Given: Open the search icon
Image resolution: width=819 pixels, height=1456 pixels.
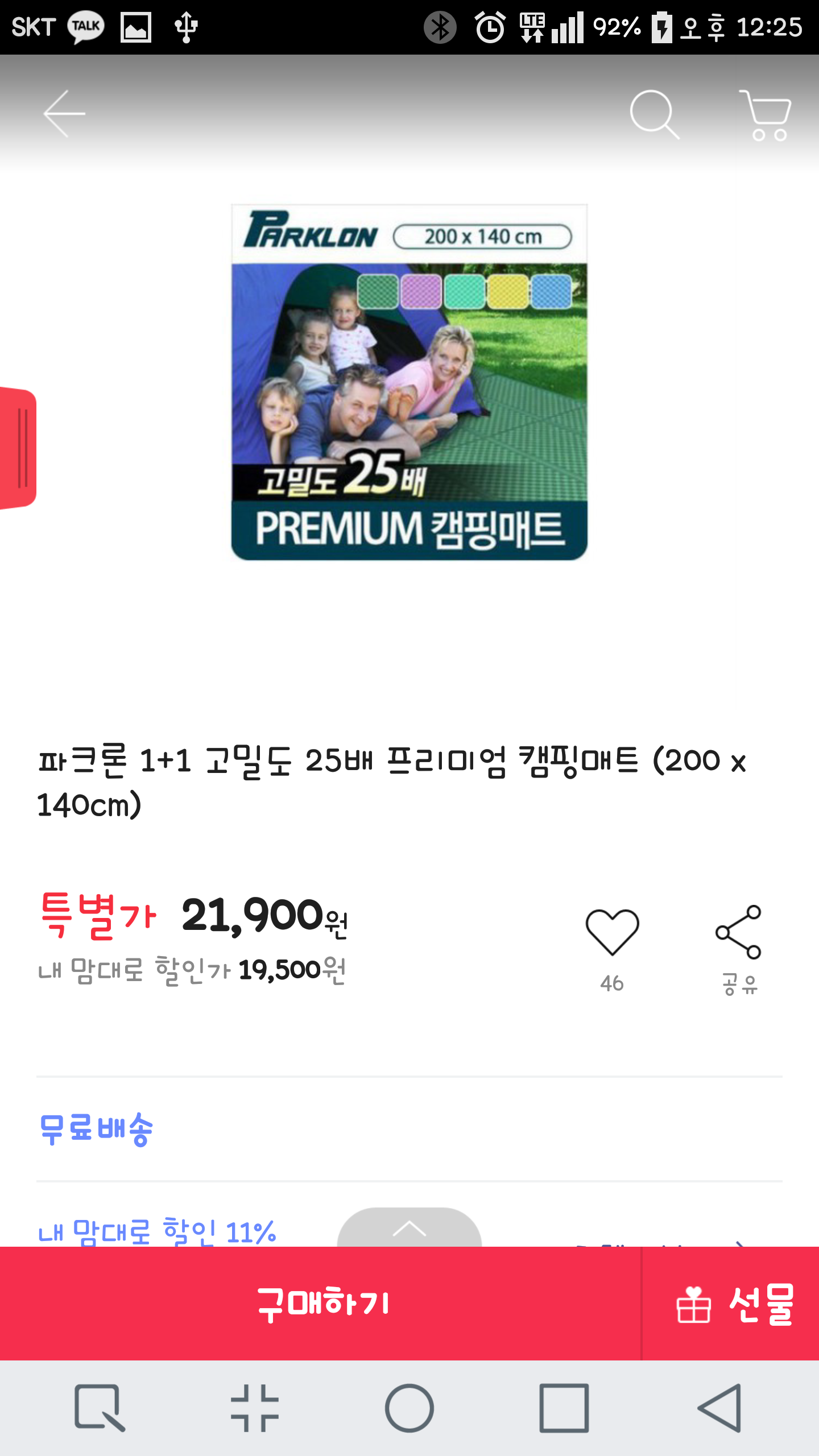Looking at the screenshot, I should click(654, 114).
